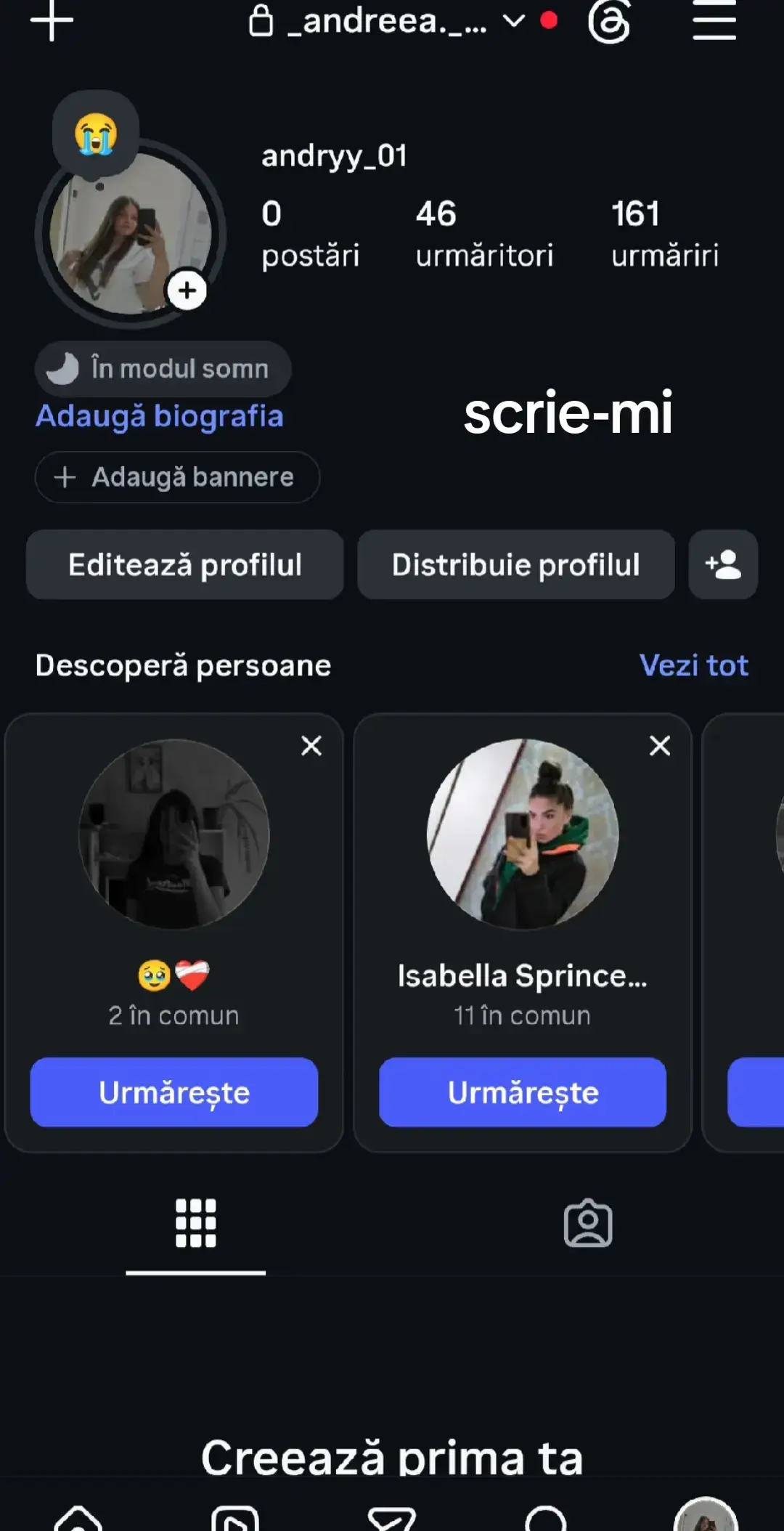Tap the În modul somn chip
The height and width of the screenshot is (1531, 784).
[x=163, y=368]
